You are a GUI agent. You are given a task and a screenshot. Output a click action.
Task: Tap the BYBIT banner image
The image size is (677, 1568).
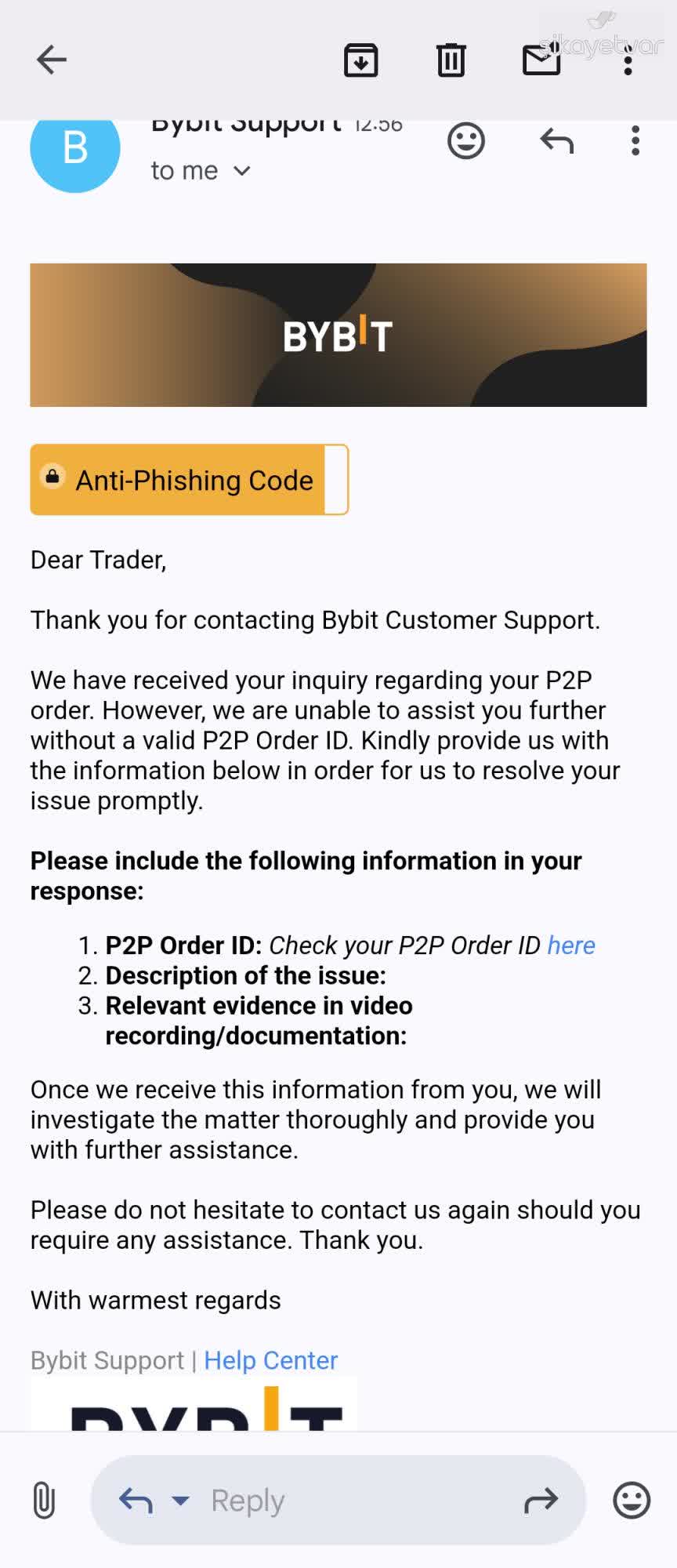[338, 333]
